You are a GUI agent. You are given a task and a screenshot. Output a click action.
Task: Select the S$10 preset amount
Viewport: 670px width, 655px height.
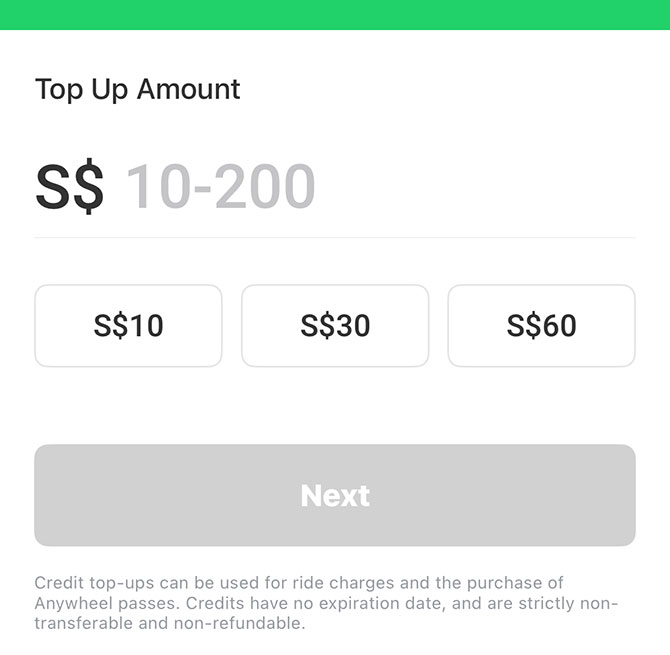coord(128,326)
